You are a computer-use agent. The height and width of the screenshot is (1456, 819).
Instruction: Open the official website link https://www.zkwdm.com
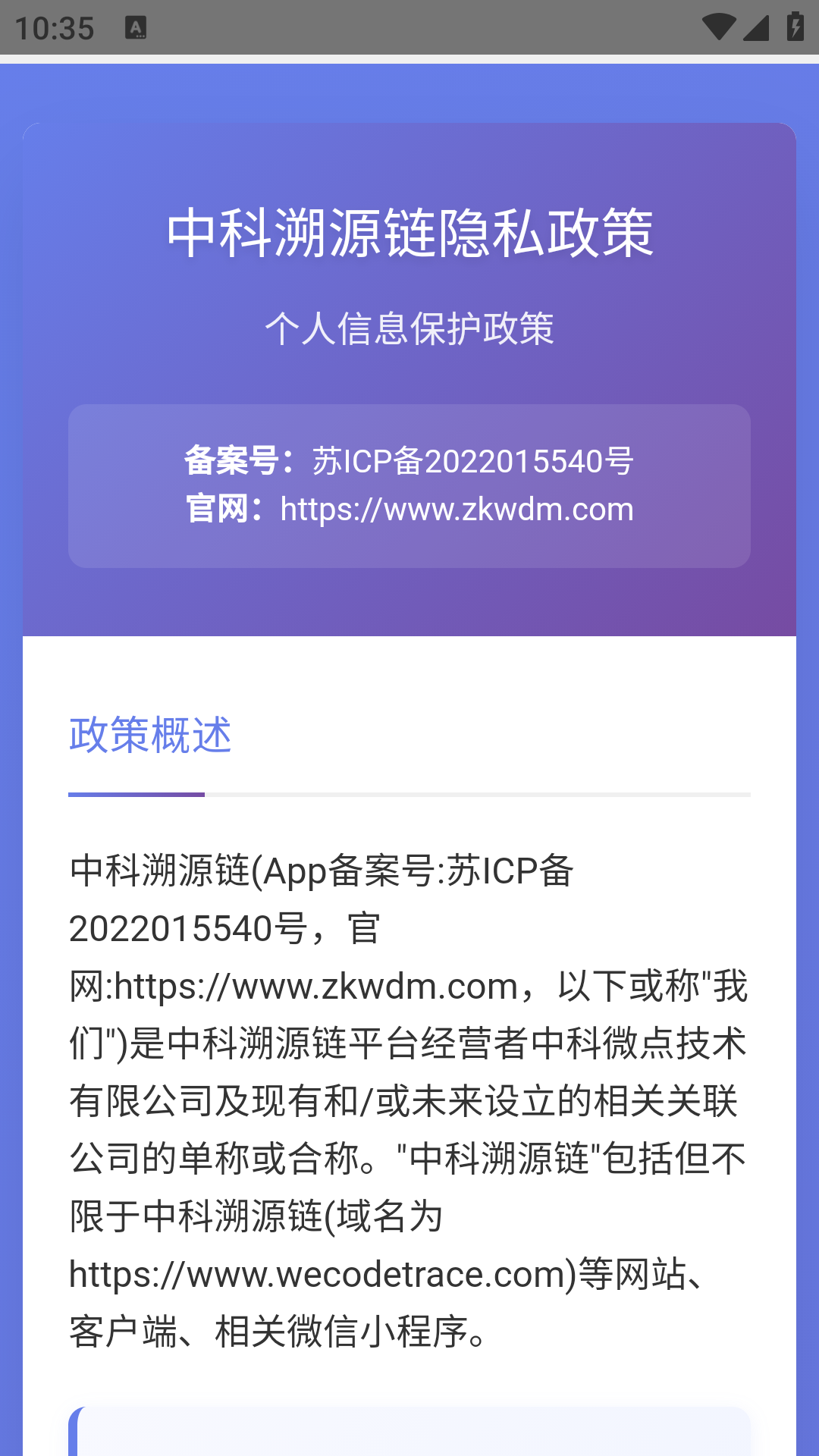[456, 510]
